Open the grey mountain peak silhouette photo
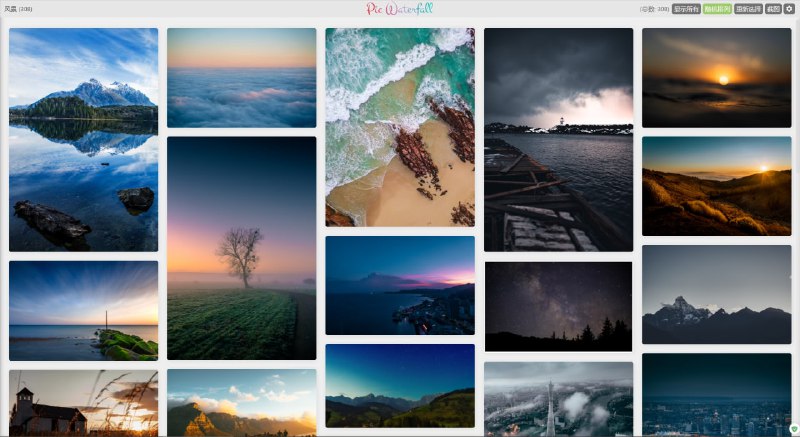800x437 pixels. pos(716,294)
